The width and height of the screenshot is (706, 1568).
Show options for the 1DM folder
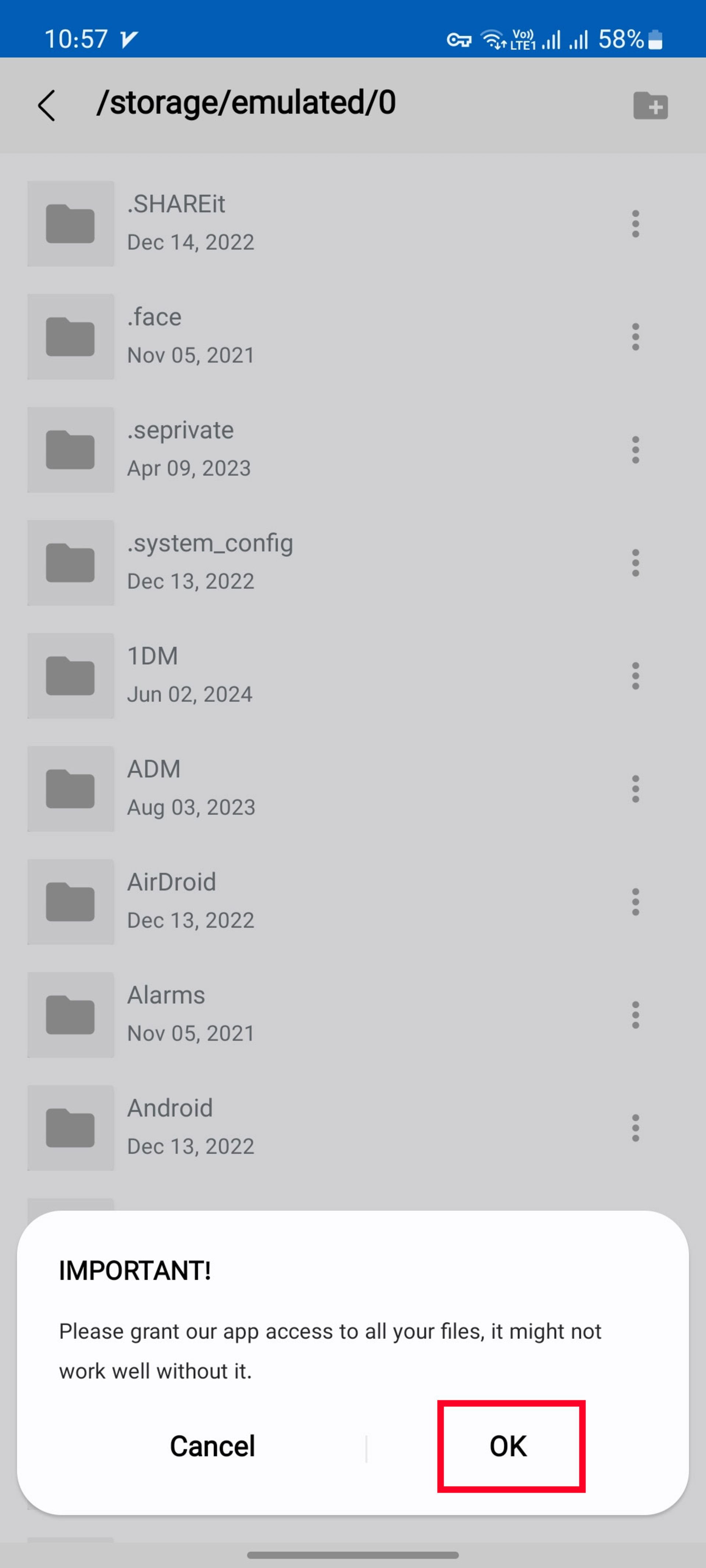pos(635,676)
